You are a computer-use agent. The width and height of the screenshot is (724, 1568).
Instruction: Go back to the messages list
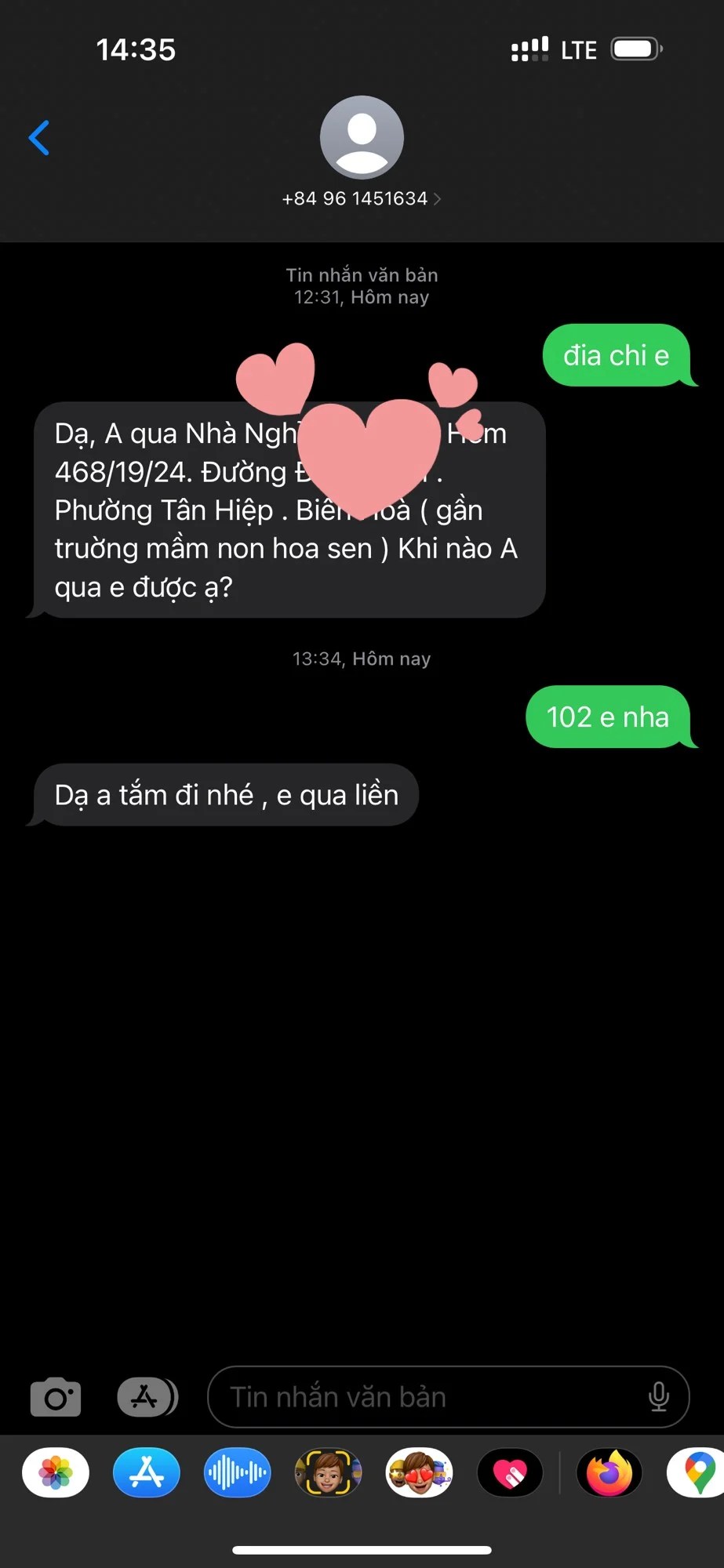(39, 138)
